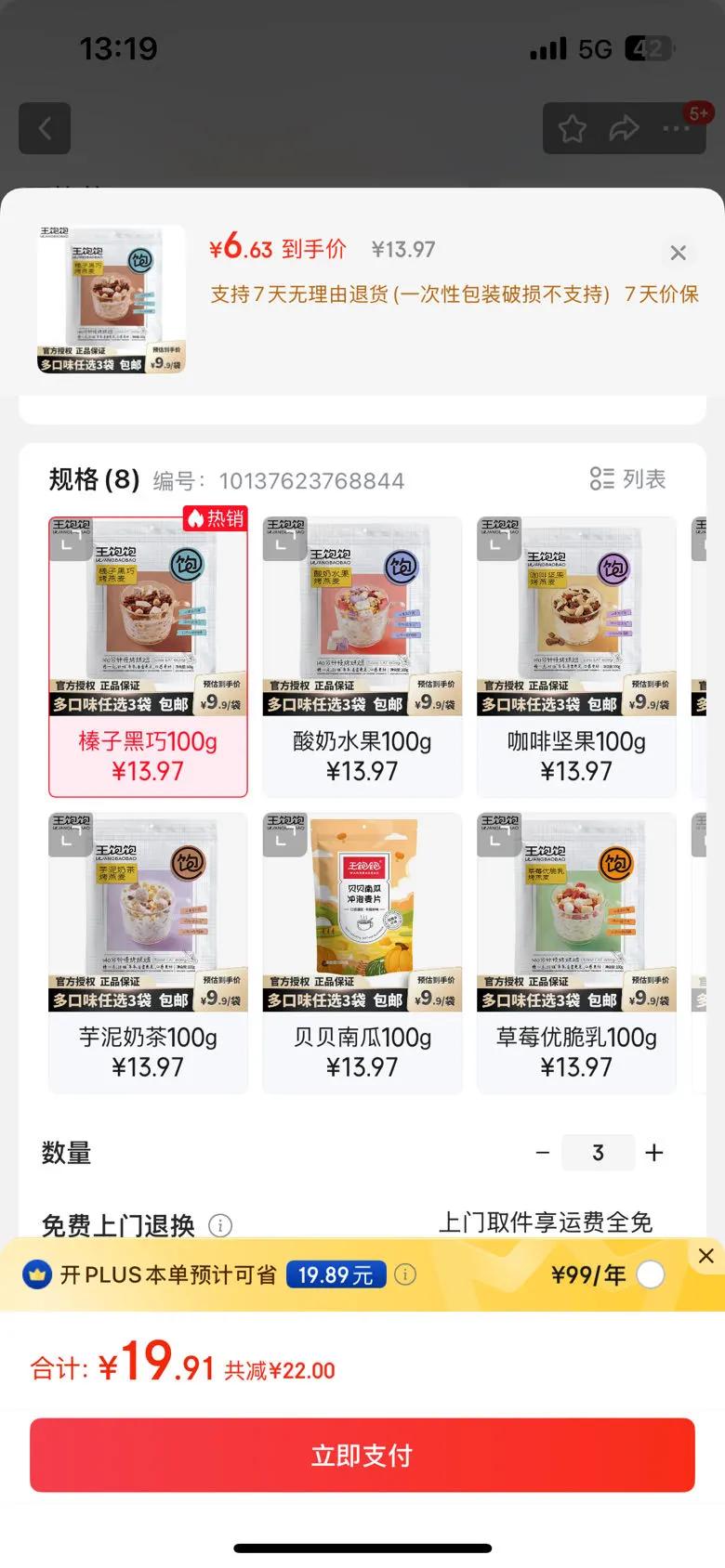Show info about 免费上门退换
The height and width of the screenshot is (1568, 725).
coord(220,1225)
